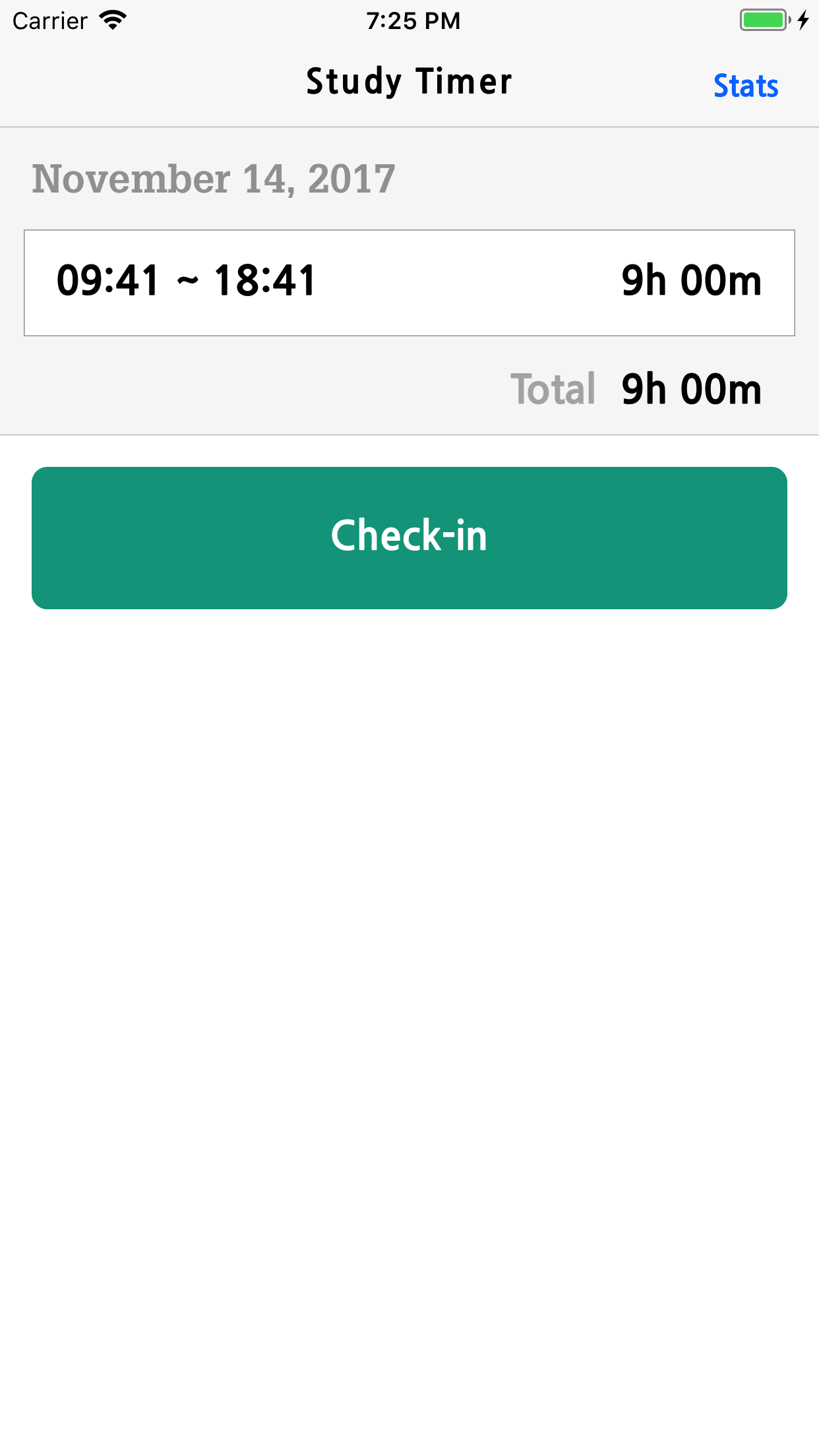Click the Wi-Fi signal icon in status bar
Viewport: 819px width, 1456px height.
(111, 20)
